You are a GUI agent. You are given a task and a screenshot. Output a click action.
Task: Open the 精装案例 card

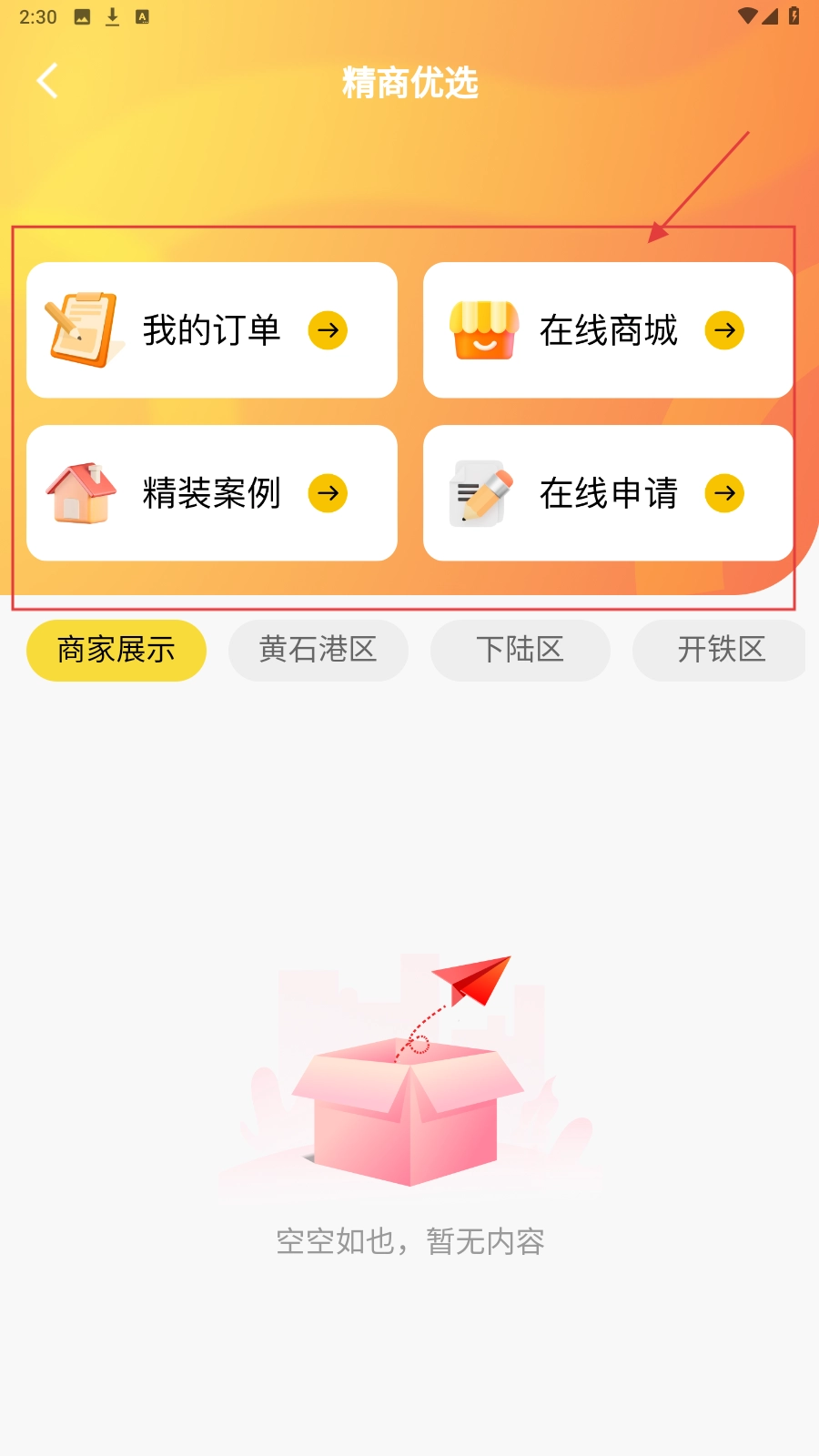pyautogui.click(x=212, y=493)
